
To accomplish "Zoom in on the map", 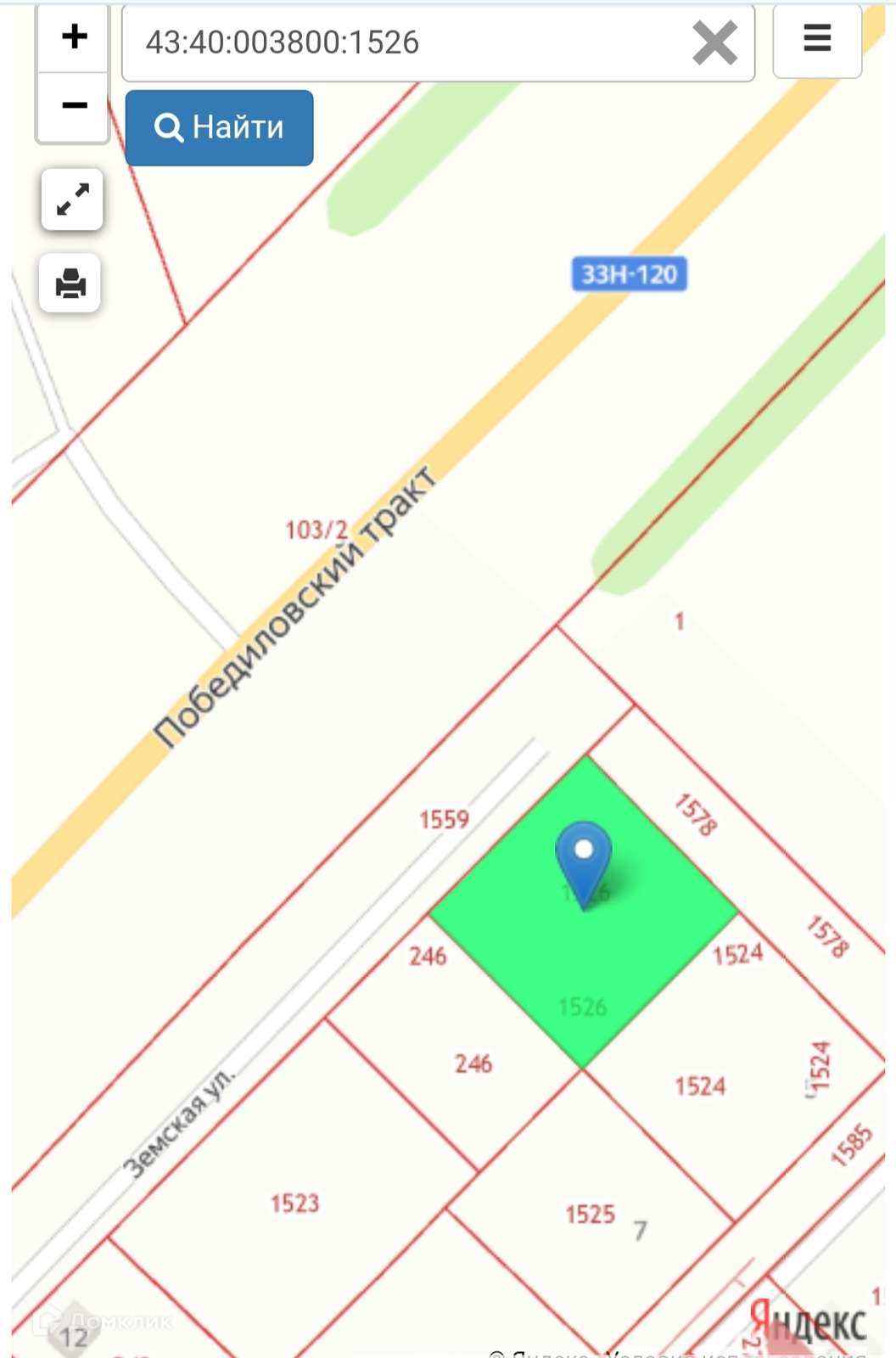I will pyautogui.click(x=74, y=37).
